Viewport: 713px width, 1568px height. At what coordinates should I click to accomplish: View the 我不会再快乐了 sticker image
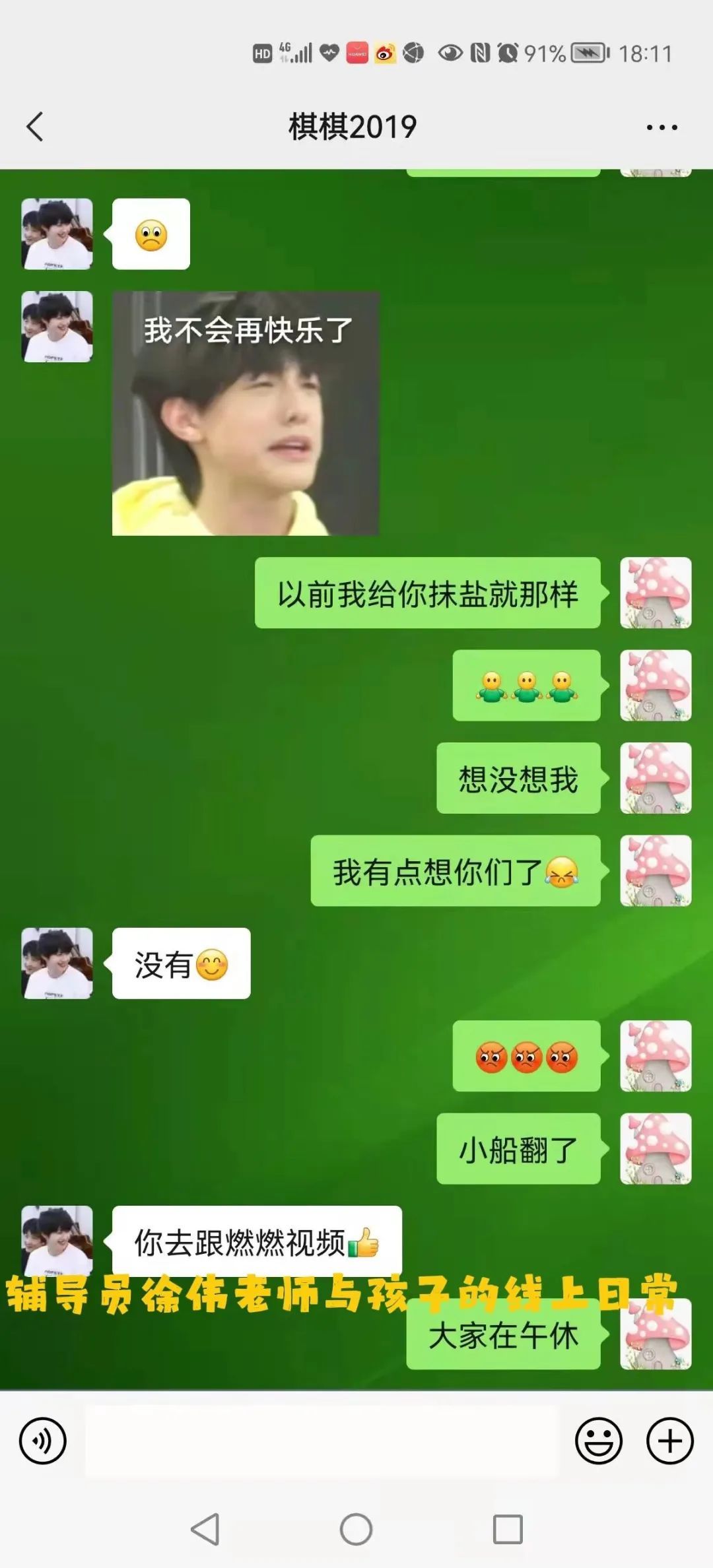click(x=246, y=414)
